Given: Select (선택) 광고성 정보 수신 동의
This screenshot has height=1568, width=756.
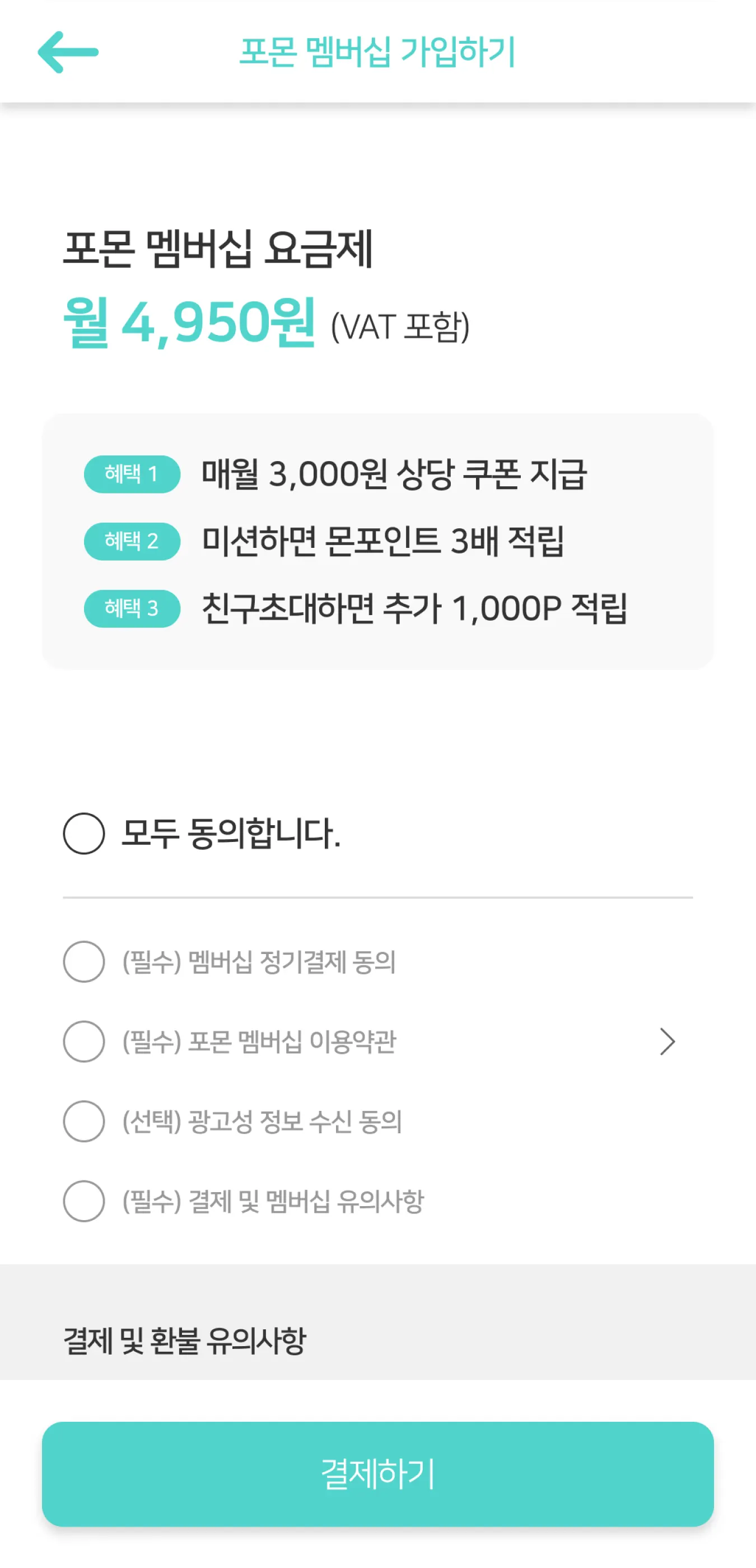Looking at the screenshot, I should click(x=84, y=1121).
